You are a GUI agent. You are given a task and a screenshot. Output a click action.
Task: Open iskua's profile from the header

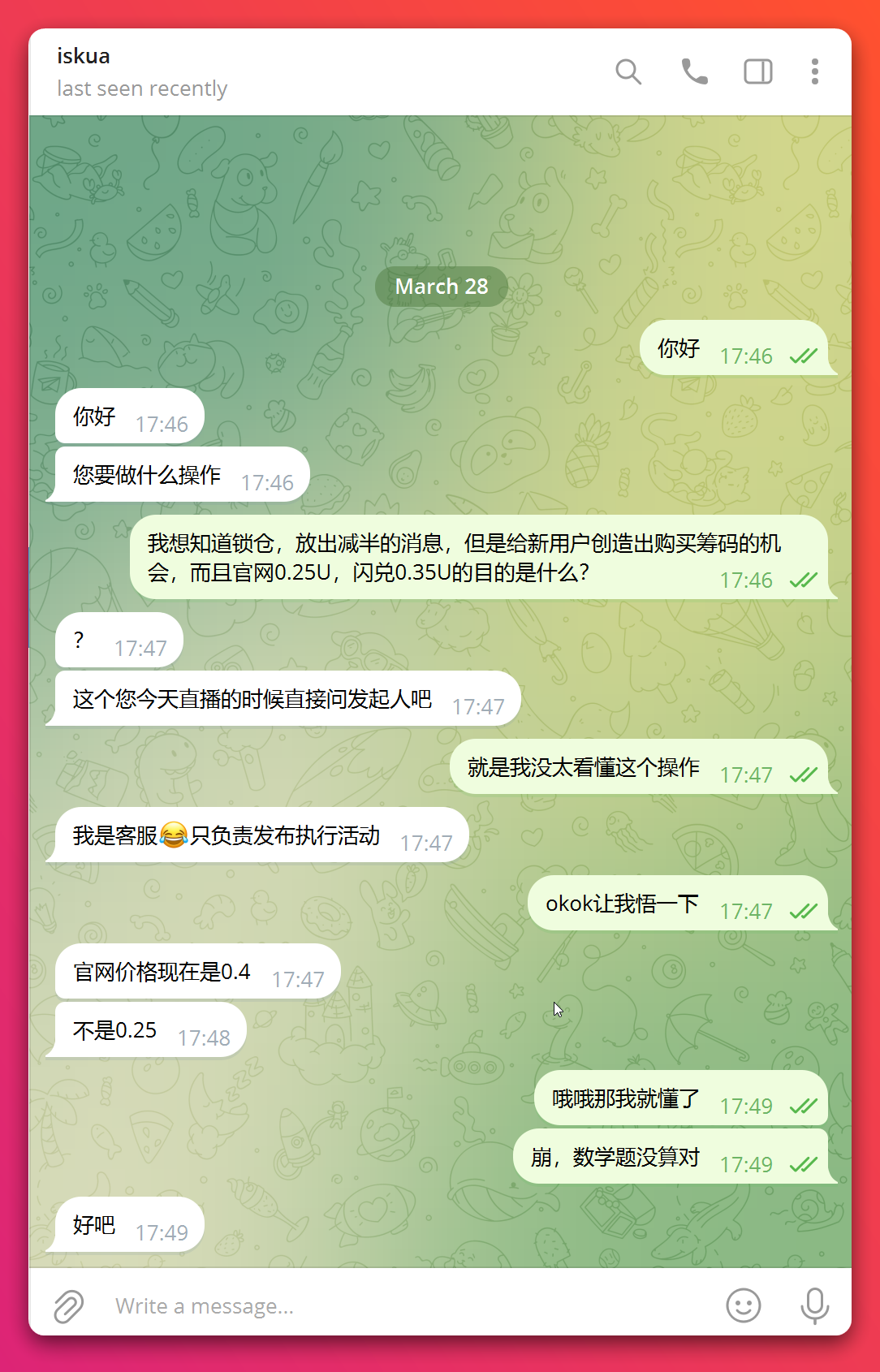[142, 71]
